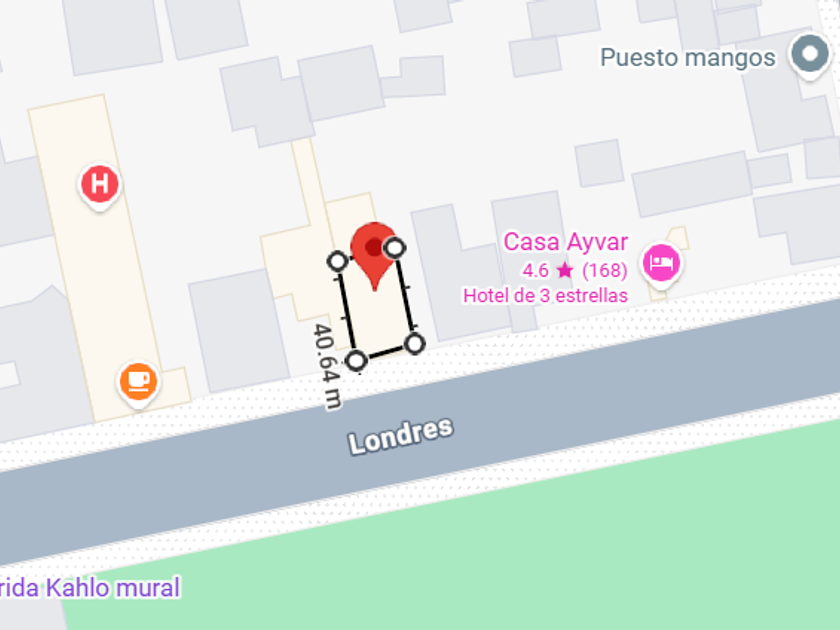Tap the Casa Ayvar hotel marker
Image resolution: width=840 pixels, height=630 pixels.
click(661, 263)
